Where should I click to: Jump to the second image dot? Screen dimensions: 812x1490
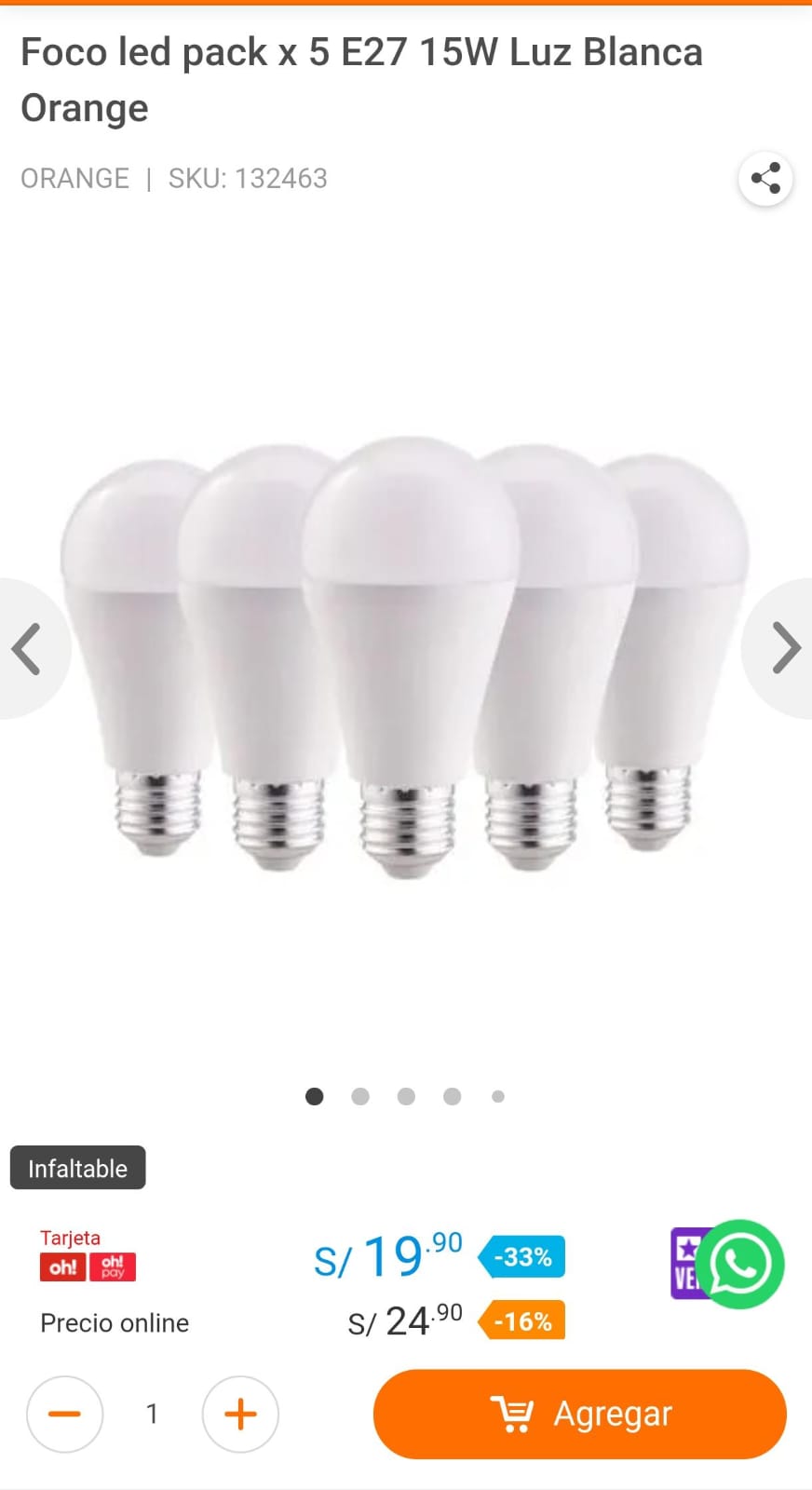[x=360, y=1096]
